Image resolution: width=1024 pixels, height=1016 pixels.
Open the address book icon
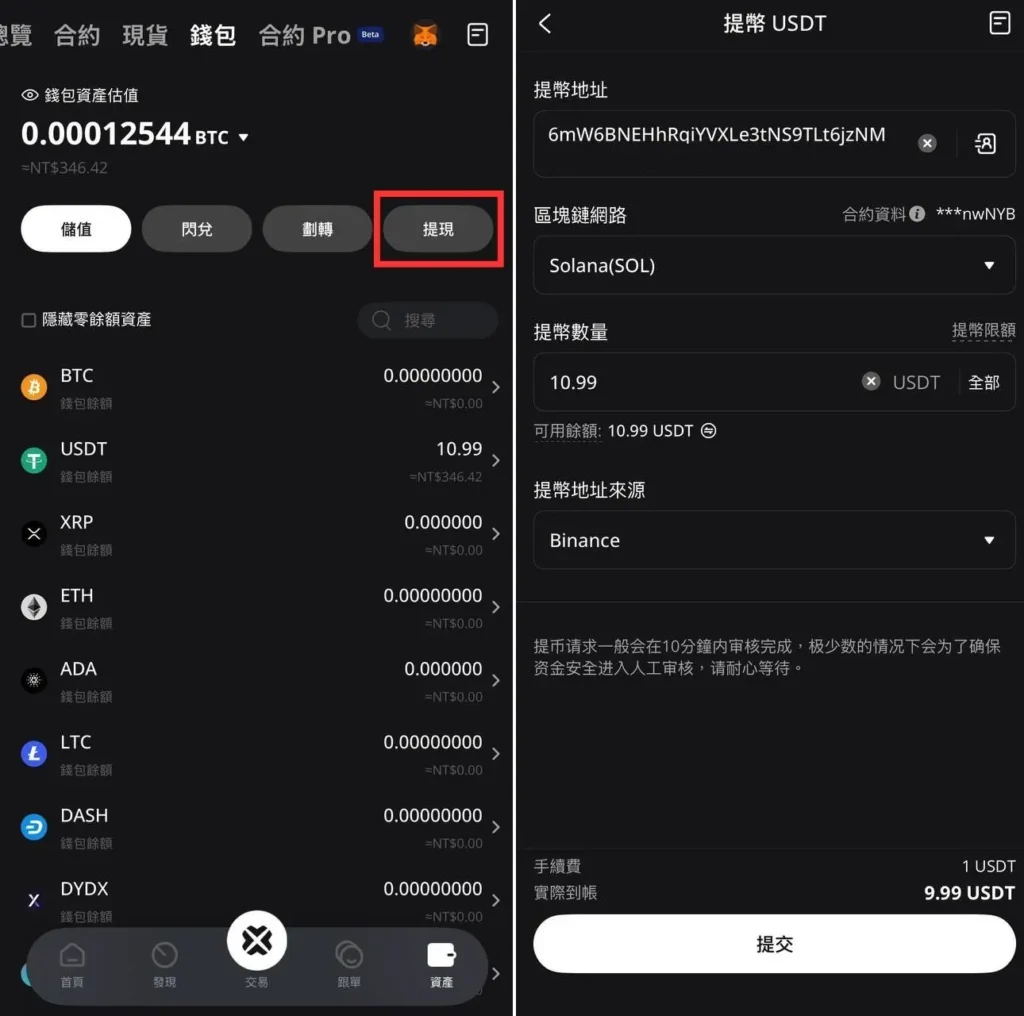click(x=985, y=143)
